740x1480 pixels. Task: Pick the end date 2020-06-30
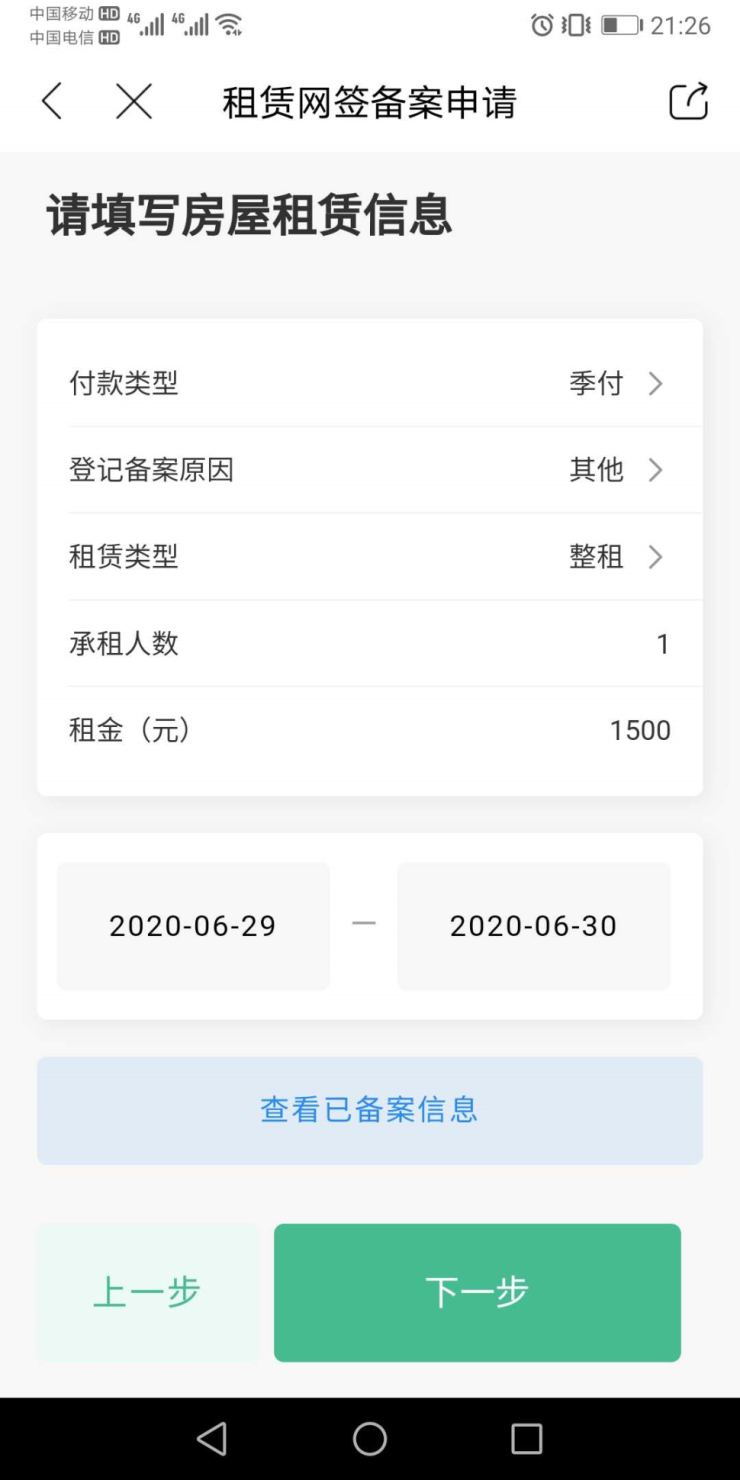click(533, 926)
